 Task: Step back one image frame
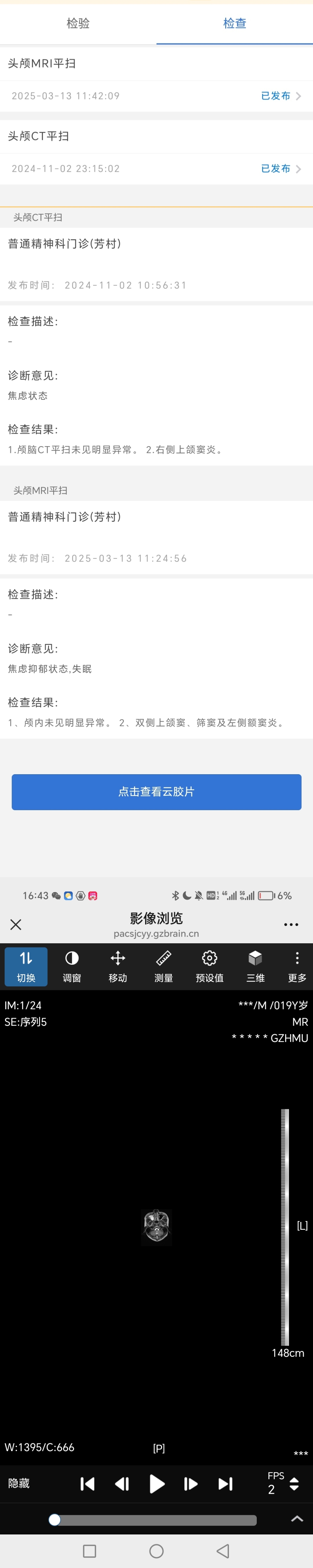click(x=122, y=1484)
